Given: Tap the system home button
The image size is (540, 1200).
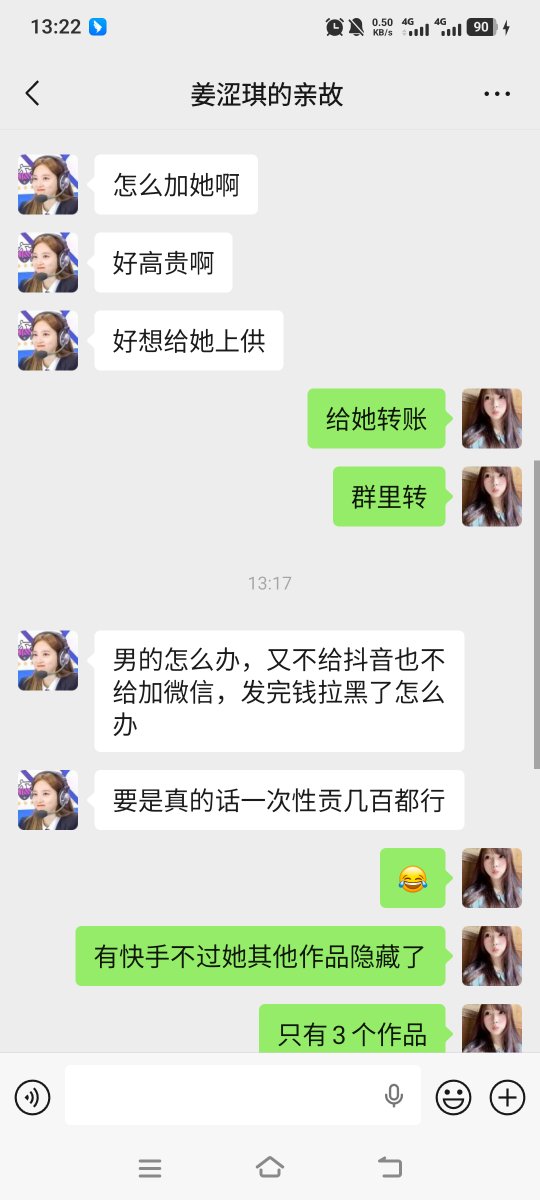Looking at the screenshot, I should (270, 1167).
